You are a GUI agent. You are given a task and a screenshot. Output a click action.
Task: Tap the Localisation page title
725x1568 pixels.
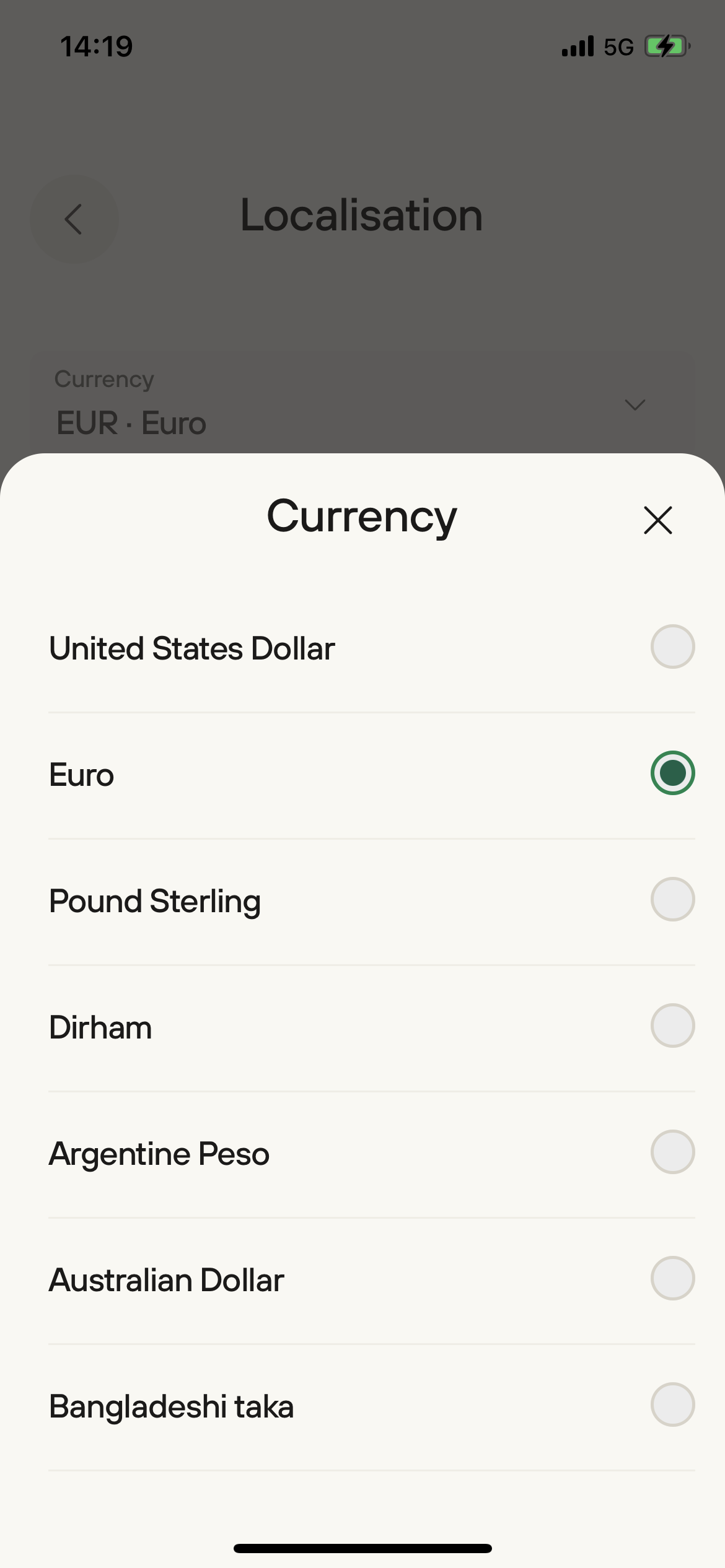click(361, 216)
